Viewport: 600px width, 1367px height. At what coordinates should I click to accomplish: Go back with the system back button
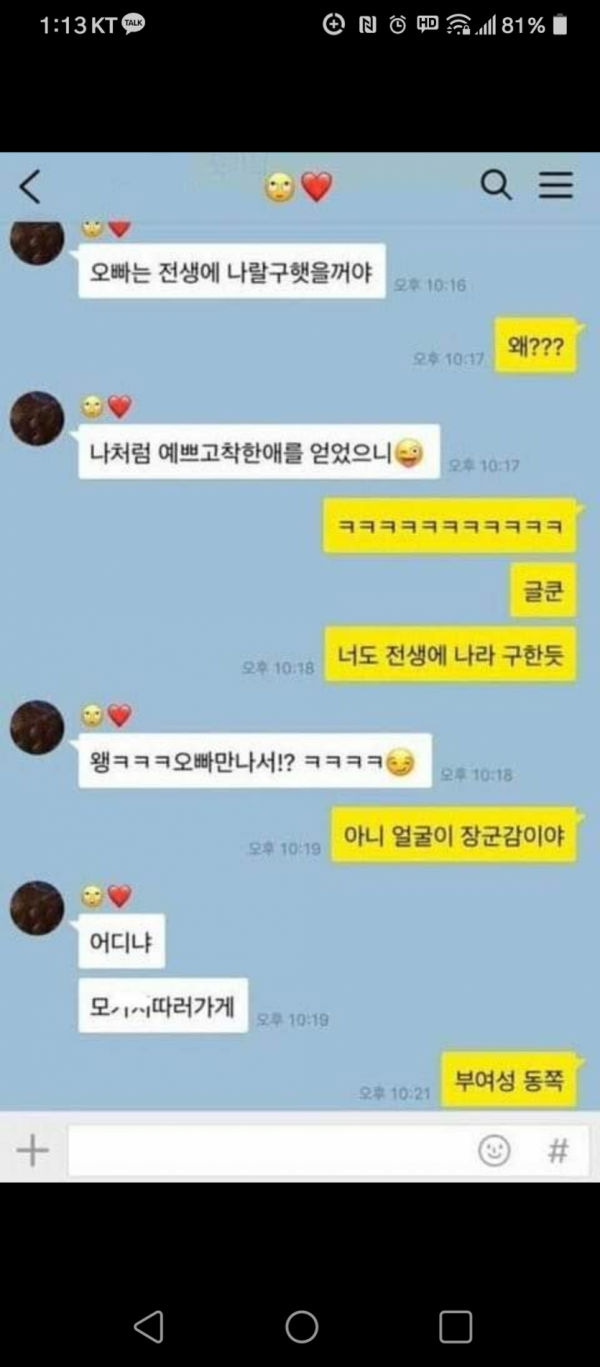click(x=148, y=1326)
